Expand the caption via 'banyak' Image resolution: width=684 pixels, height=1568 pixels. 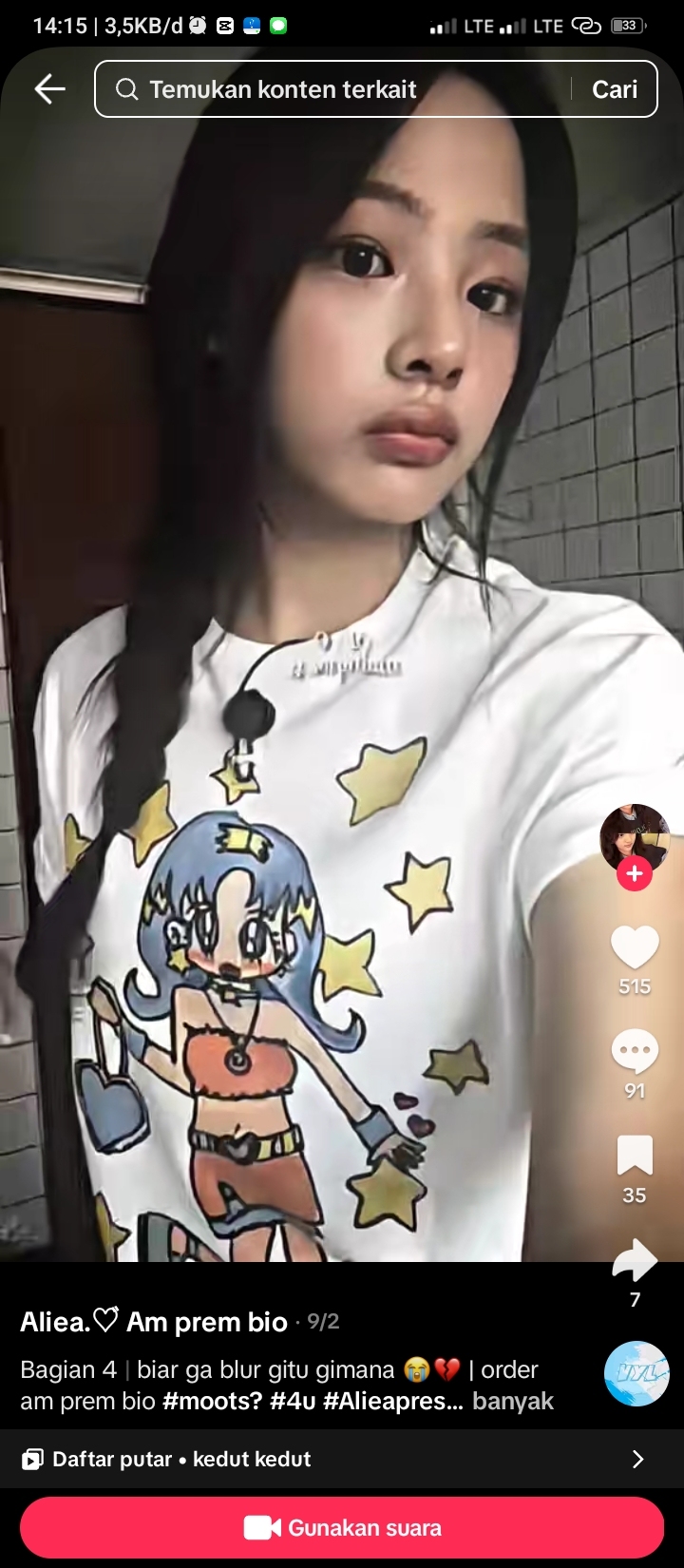[513, 1401]
